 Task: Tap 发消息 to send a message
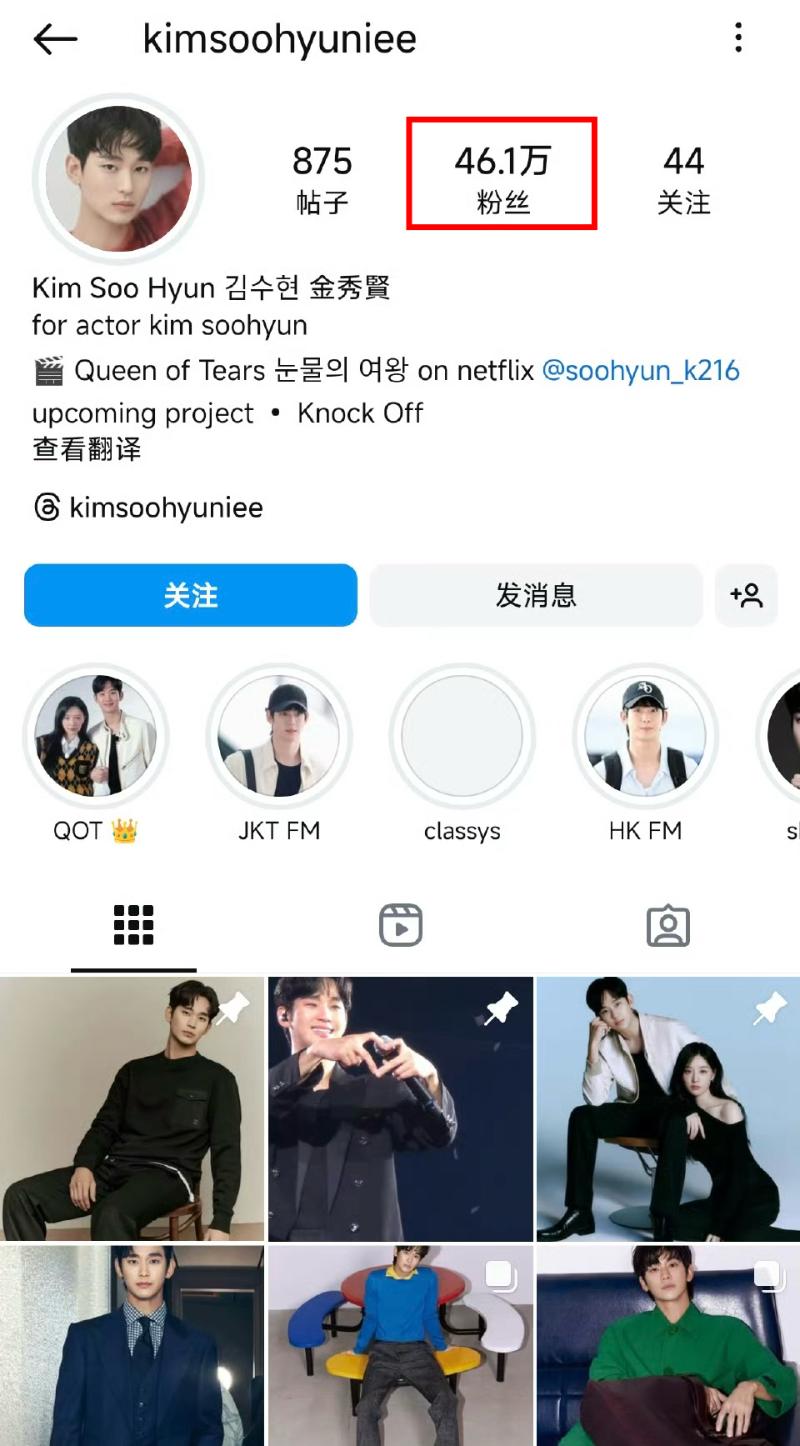[x=536, y=595]
